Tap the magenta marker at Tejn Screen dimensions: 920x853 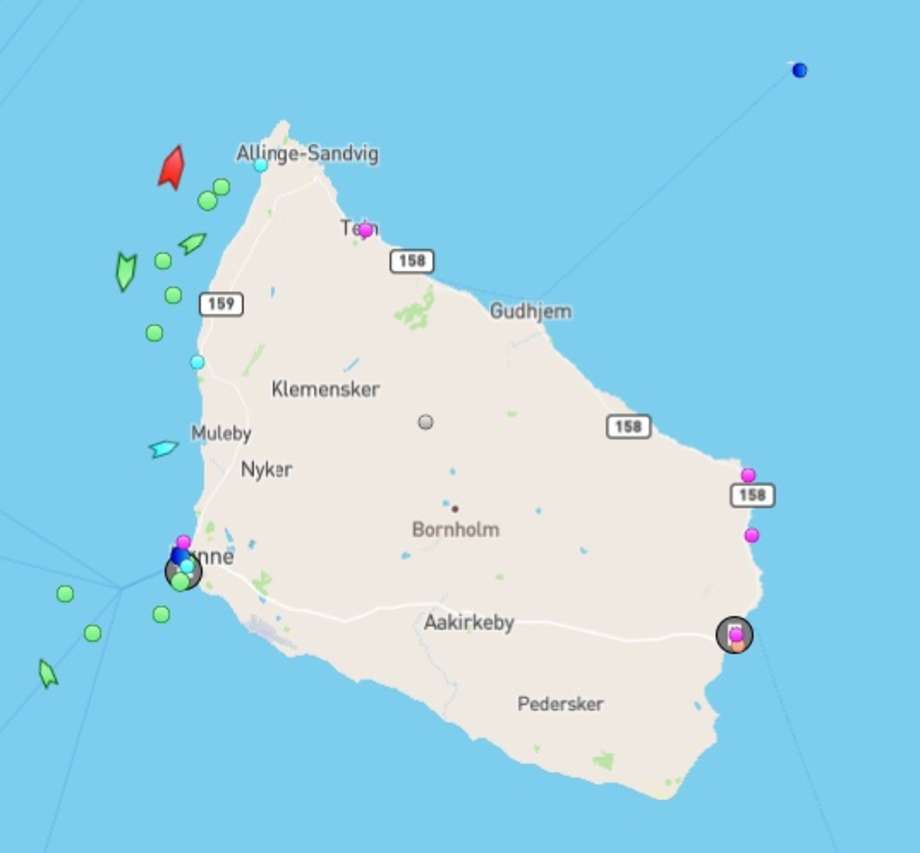[365, 230]
